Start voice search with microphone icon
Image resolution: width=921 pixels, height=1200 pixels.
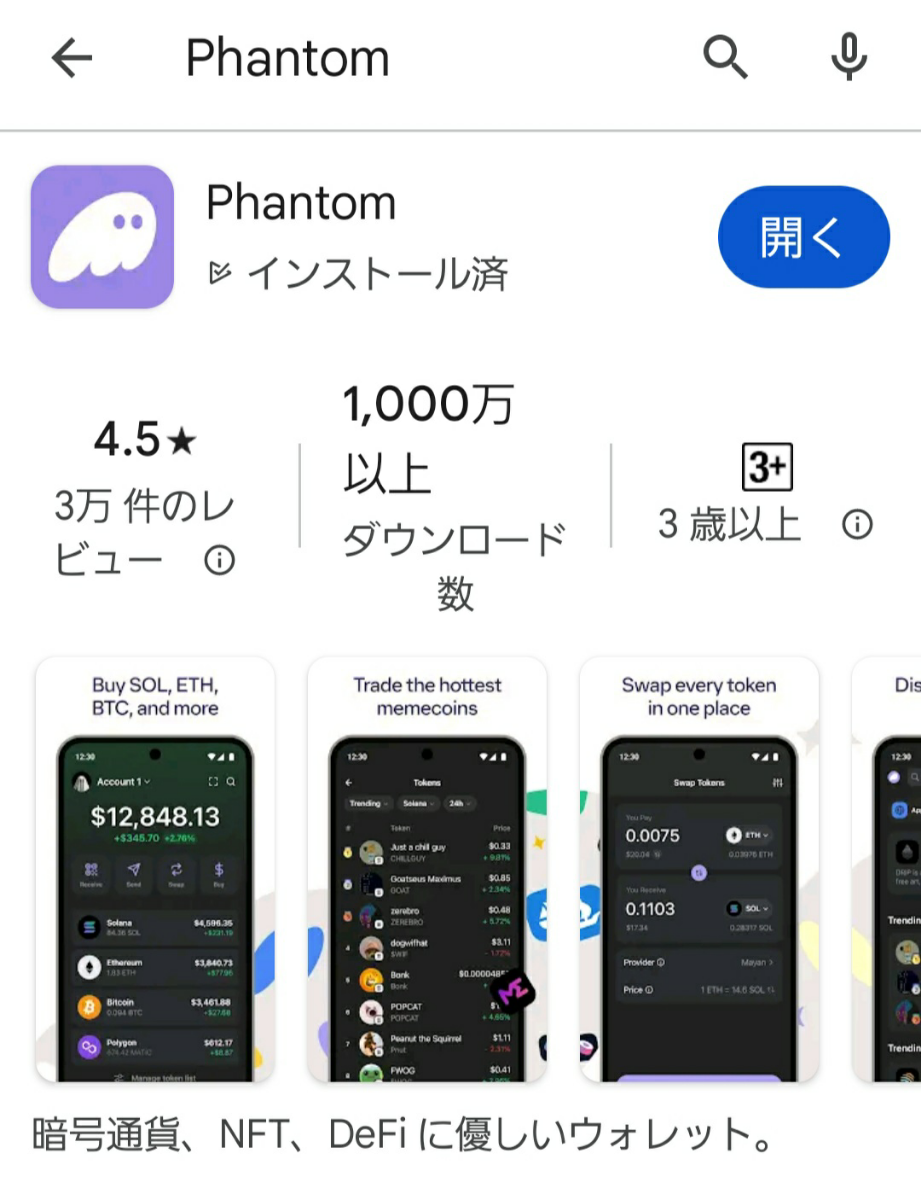pos(849,58)
